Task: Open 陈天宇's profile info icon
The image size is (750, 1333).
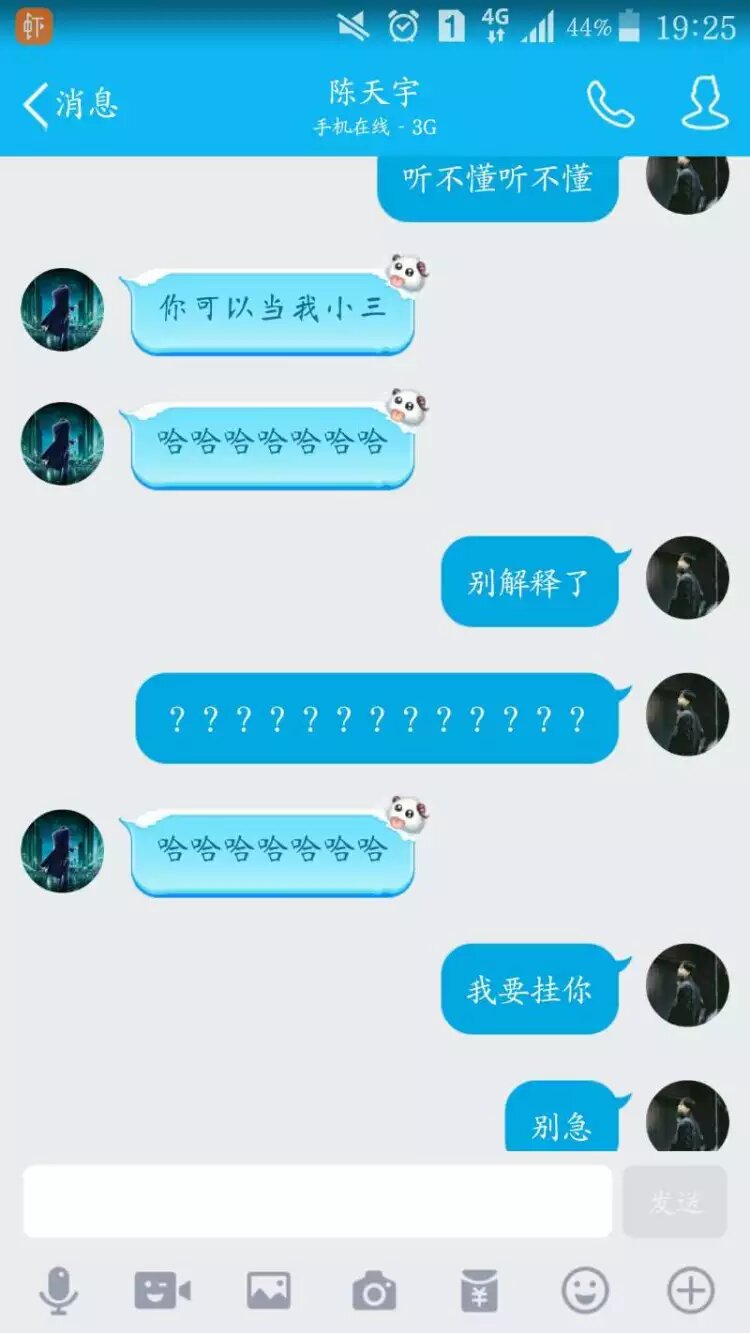Action: (x=705, y=104)
